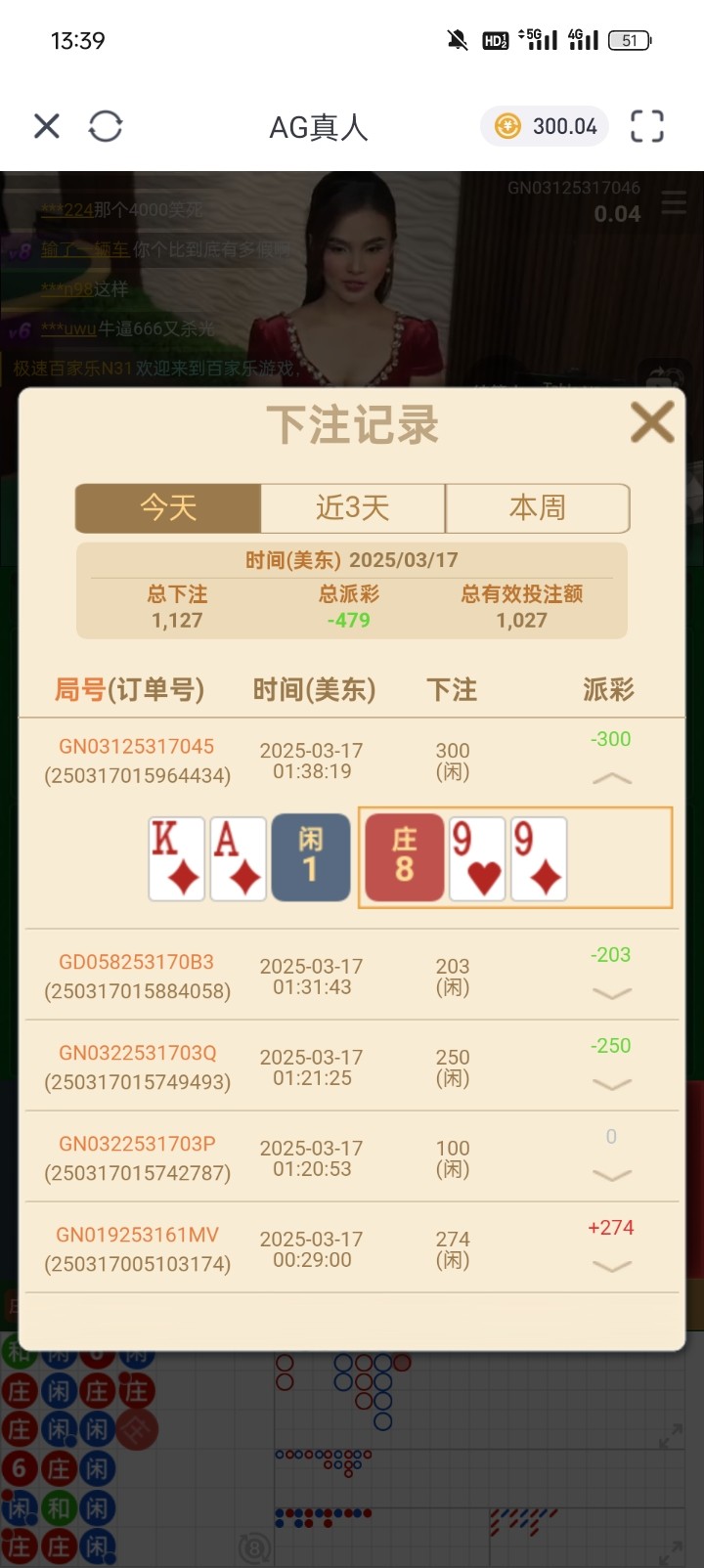Image resolution: width=704 pixels, height=1568 pixels.
Task: Switch to the 近3天 tab
Action: click(353, 507)
